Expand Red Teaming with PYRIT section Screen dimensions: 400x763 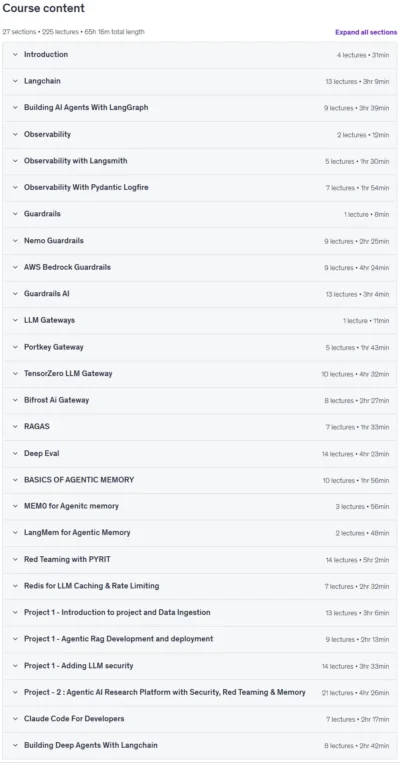(x=200, y=560)
